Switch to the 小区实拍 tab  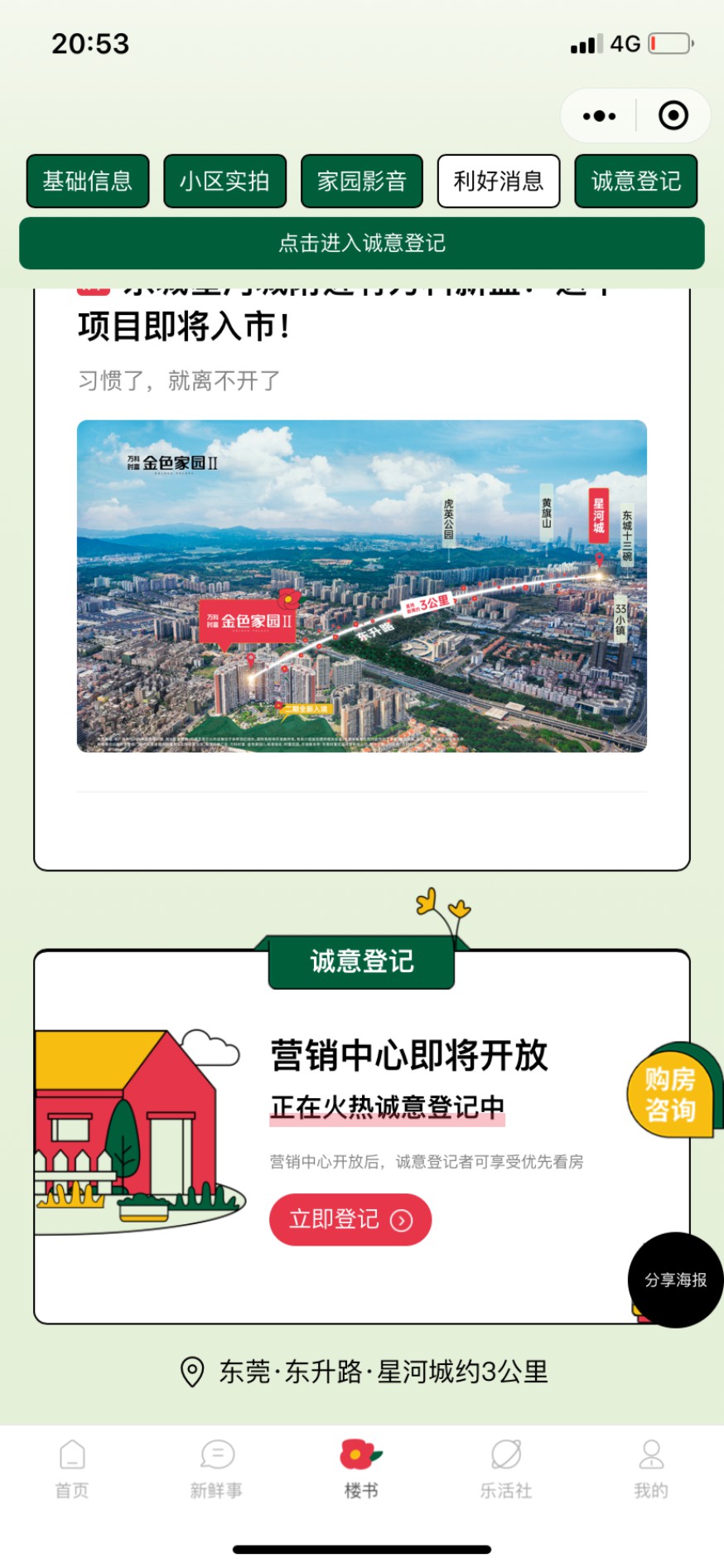click(x=224, y=181)
